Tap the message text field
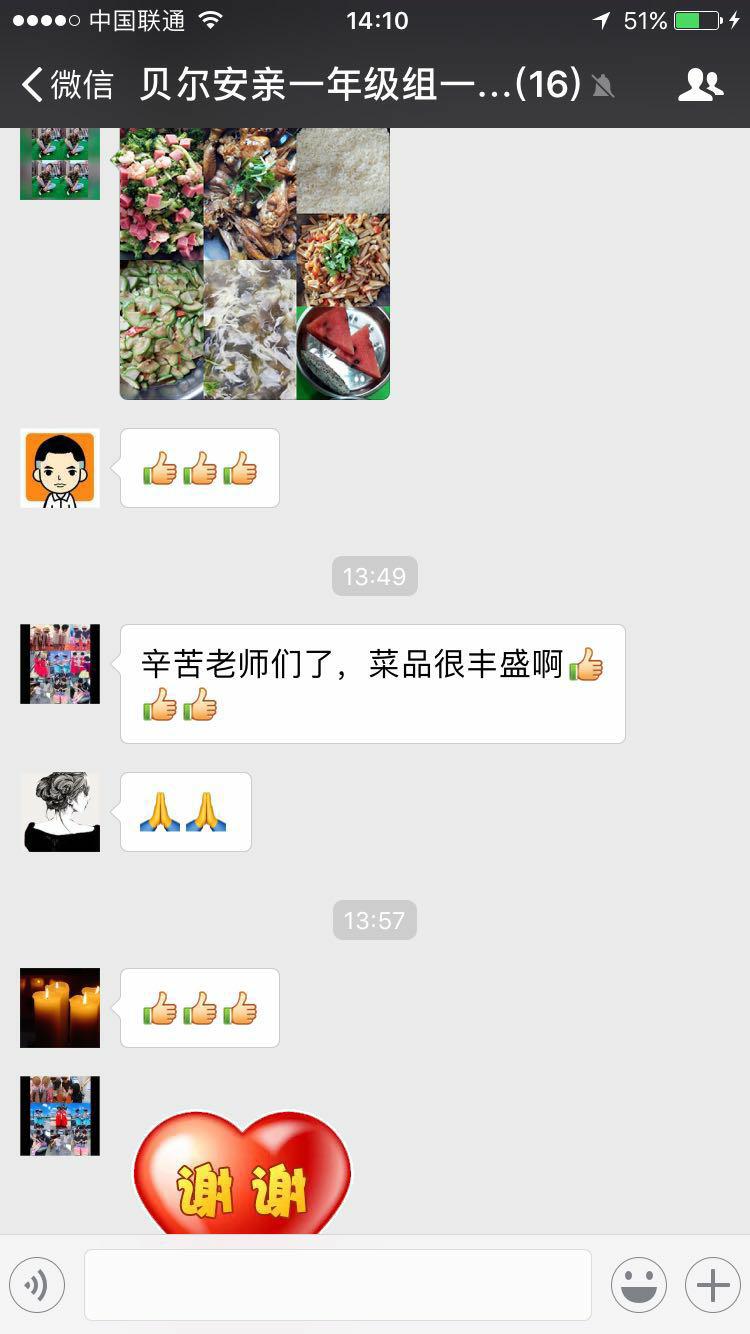This screenshot has height=1334, width=750. pyautogui.click(x=338, y=1285)
